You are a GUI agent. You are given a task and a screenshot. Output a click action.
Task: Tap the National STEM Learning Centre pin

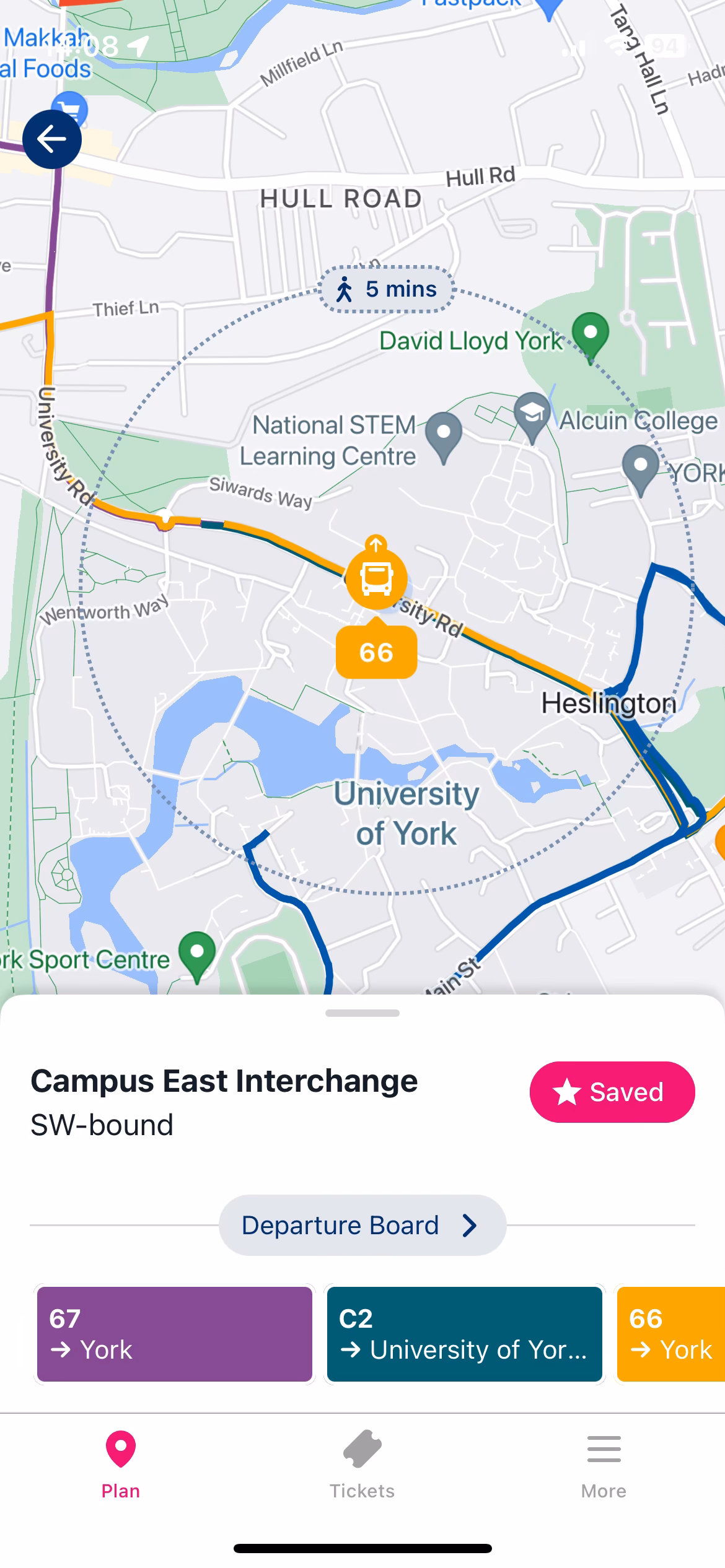[x=444, y=435]
